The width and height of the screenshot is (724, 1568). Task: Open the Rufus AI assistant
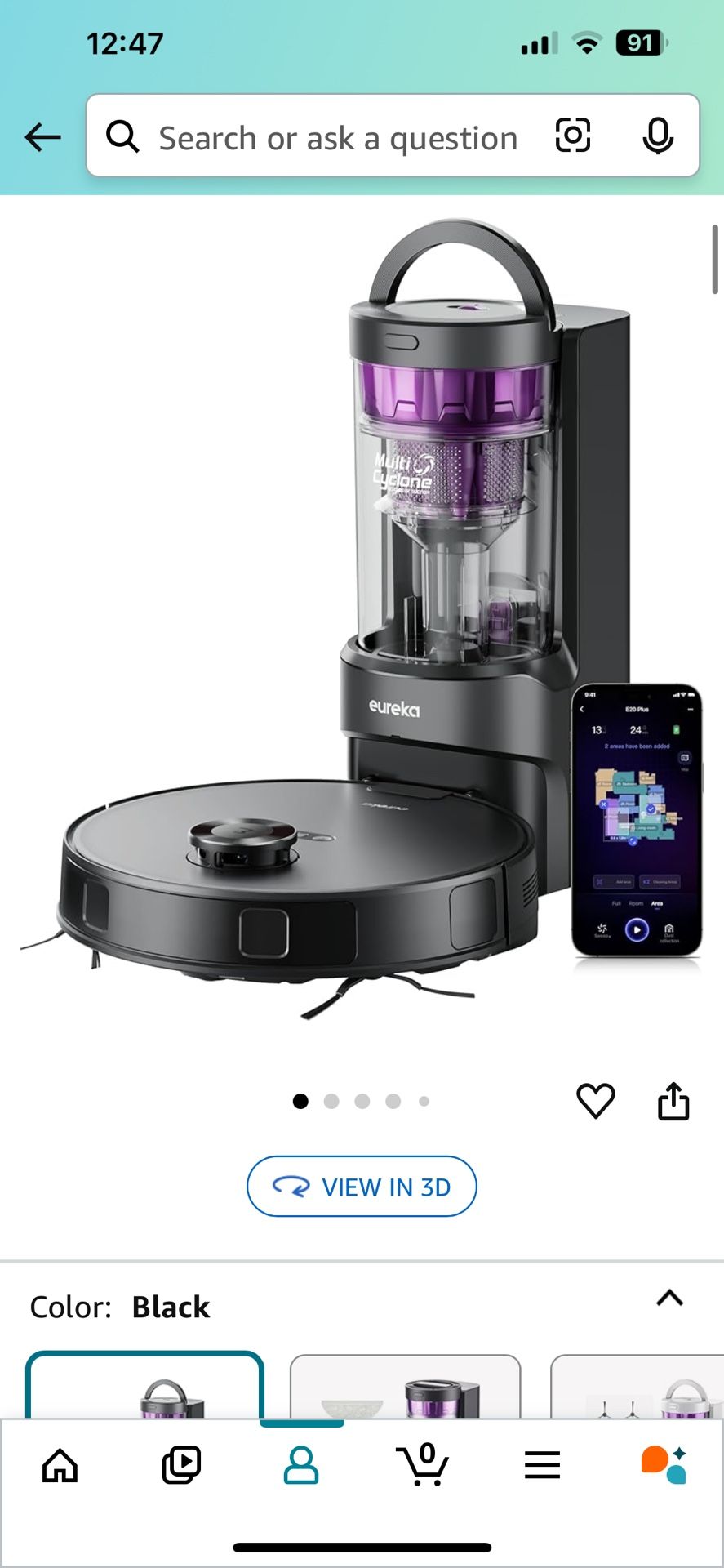pyautogui.click(x=663, y=1465)
